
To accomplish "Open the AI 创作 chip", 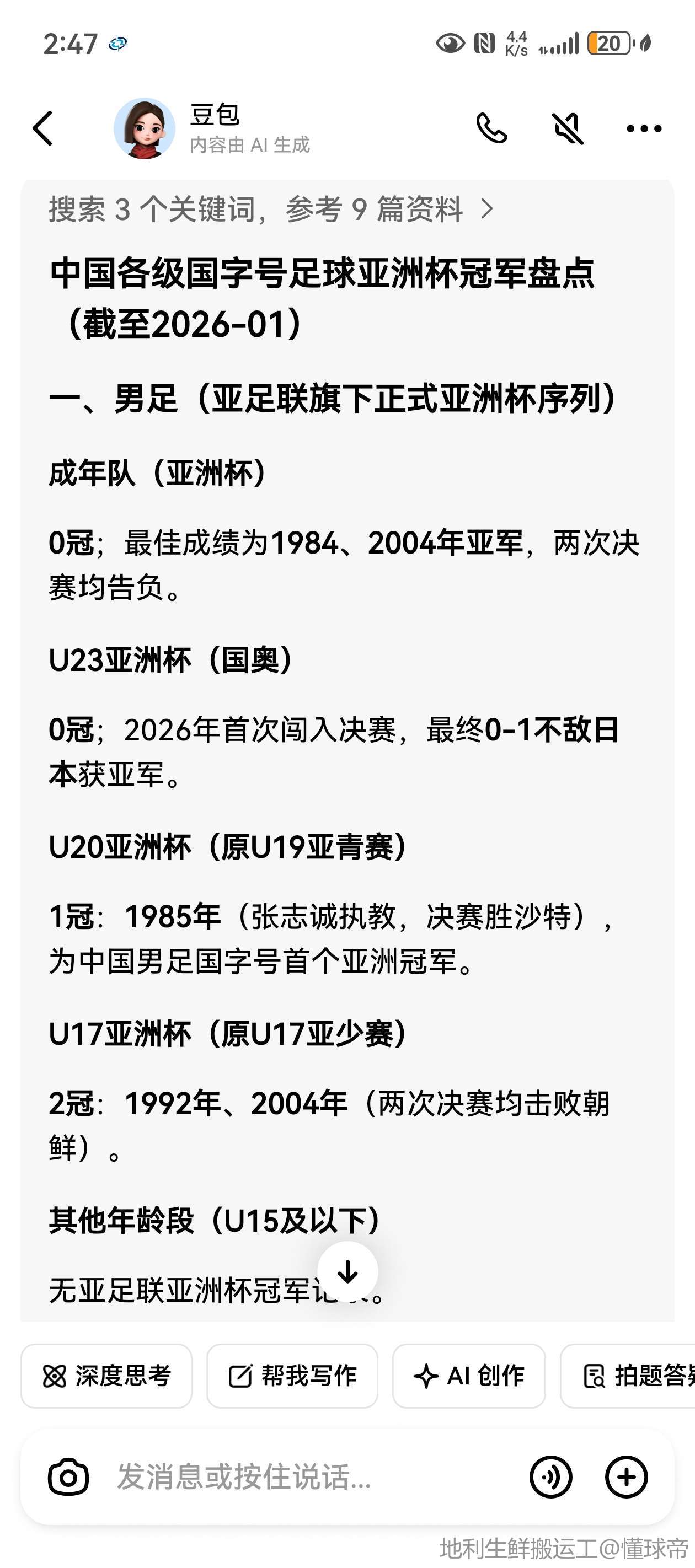I will click(469, 1376).
